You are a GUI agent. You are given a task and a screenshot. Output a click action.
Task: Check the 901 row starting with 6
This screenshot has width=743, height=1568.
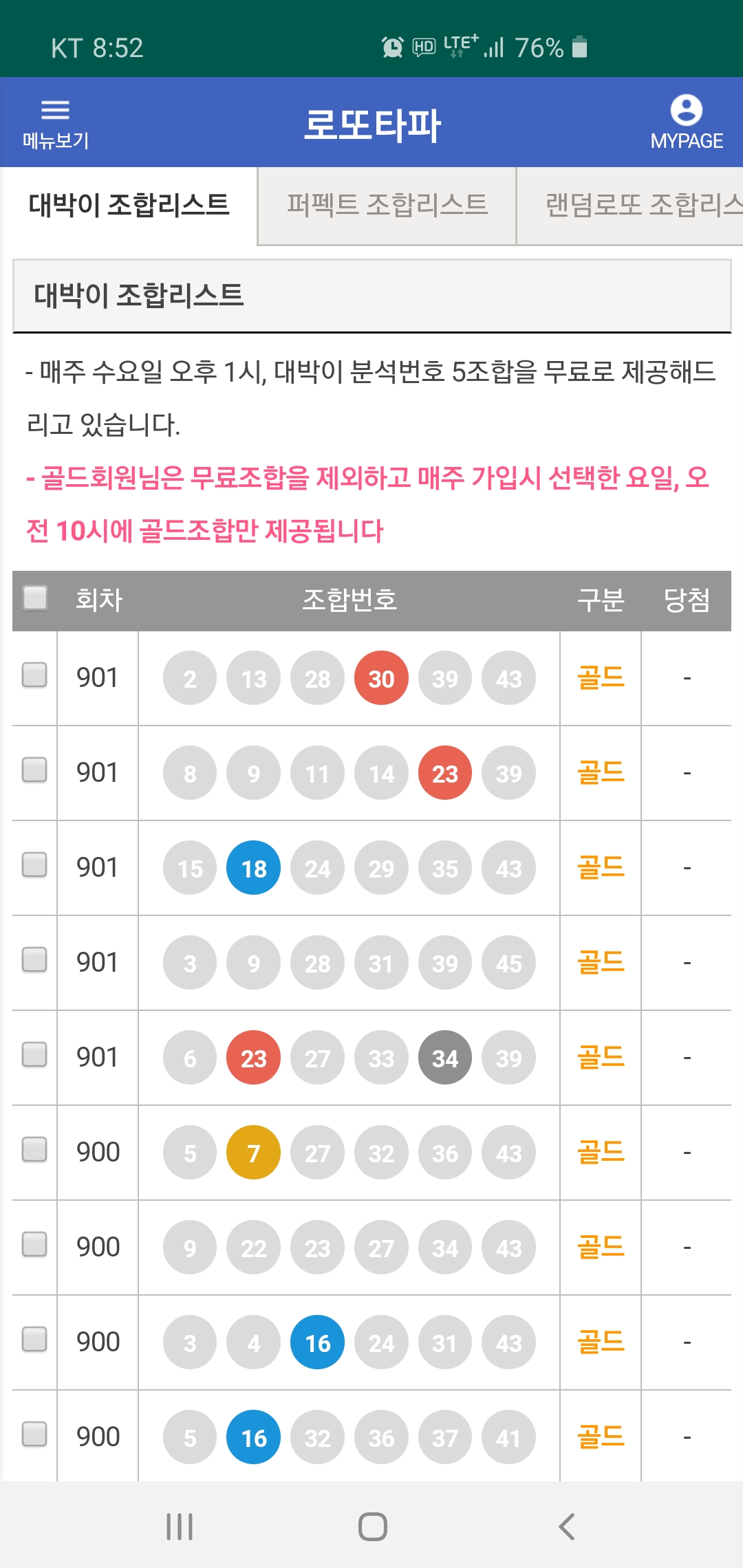pyautogui.click(x=34, y=1054)
